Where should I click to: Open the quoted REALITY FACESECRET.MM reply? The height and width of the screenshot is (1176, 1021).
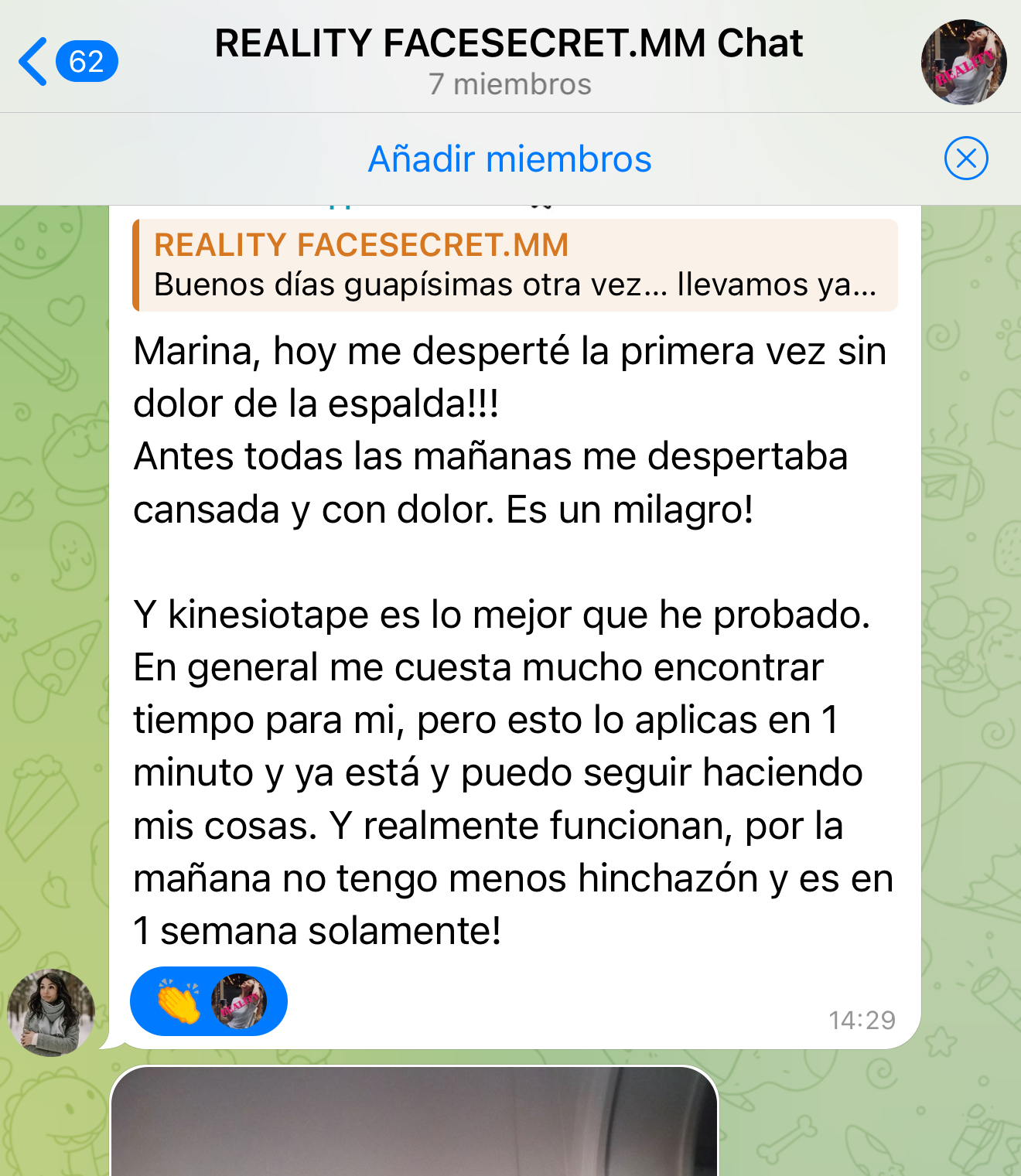514,265
